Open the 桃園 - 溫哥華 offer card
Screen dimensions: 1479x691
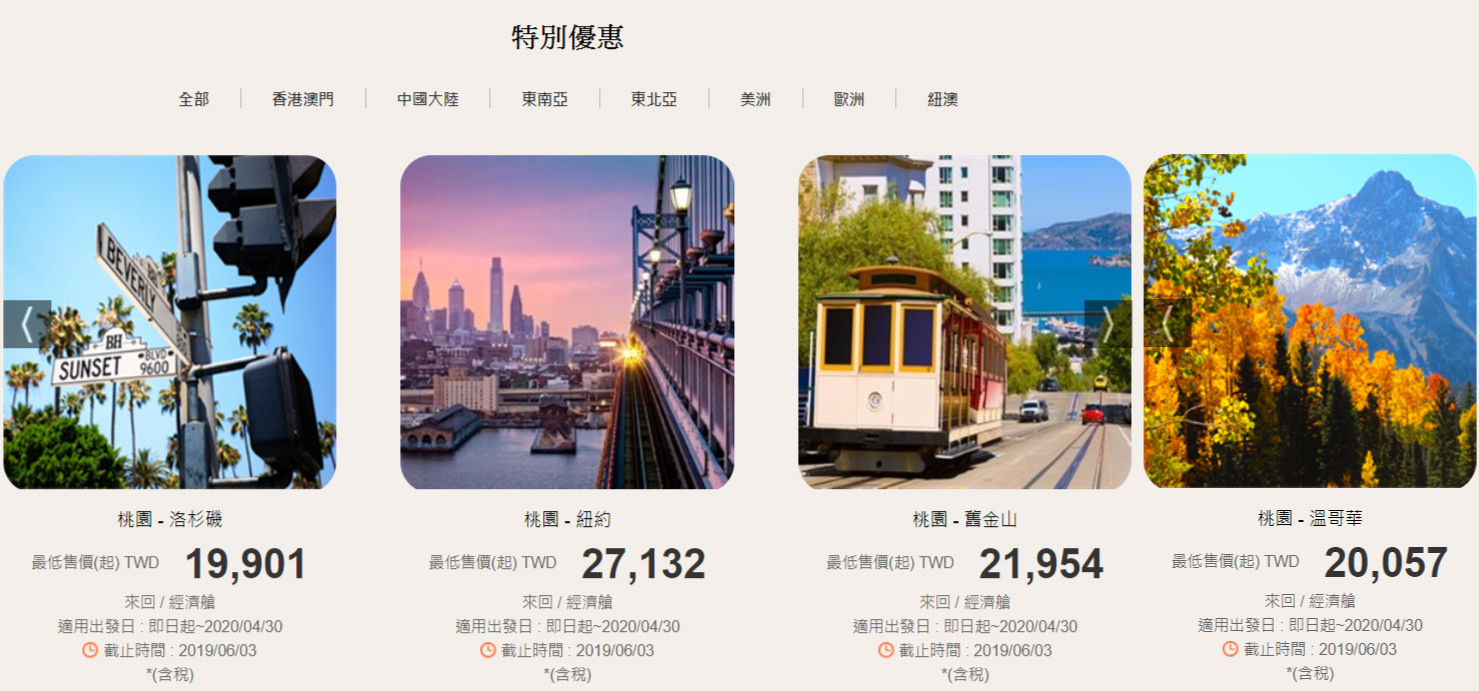point(1310,322)
